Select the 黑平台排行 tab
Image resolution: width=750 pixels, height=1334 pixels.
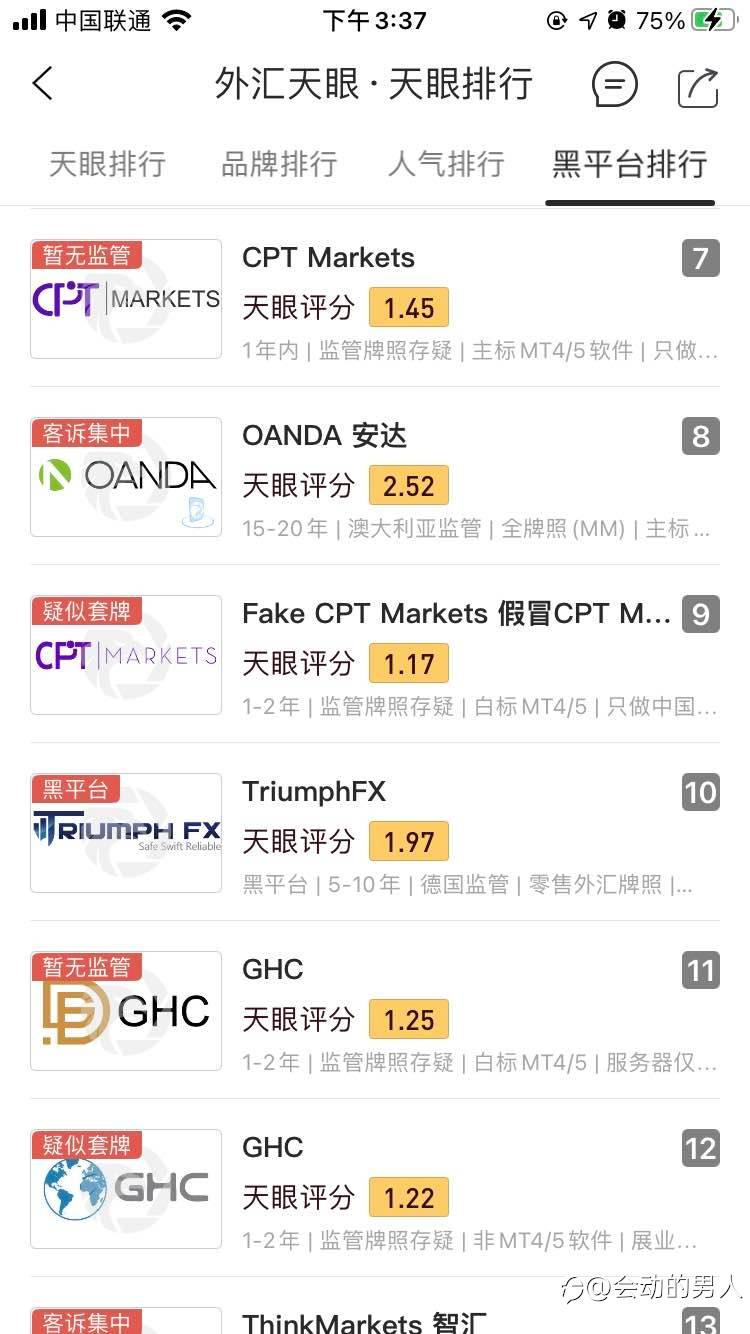630,164
